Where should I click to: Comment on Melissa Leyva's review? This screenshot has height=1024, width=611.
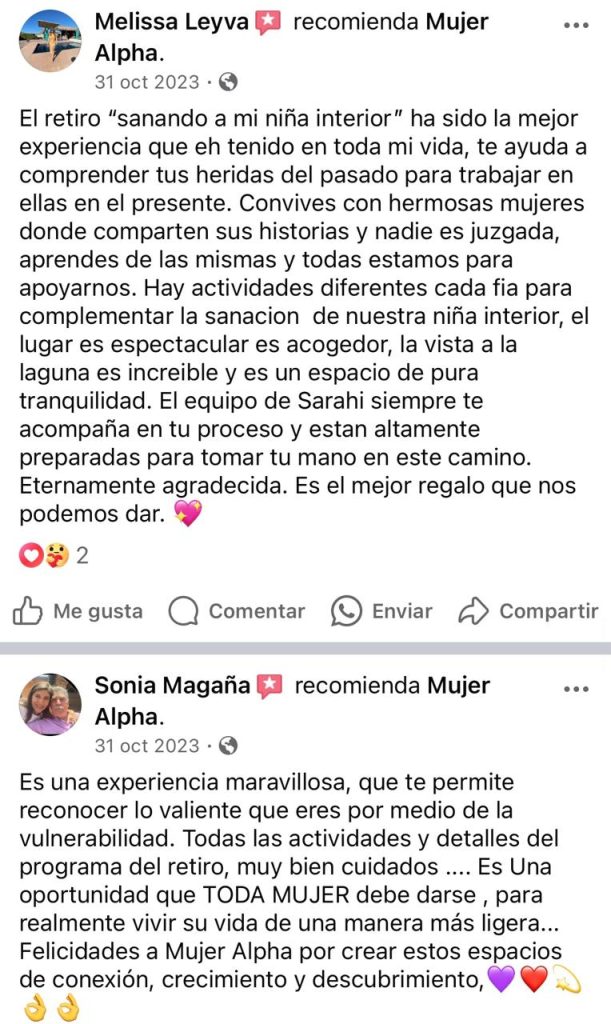(x=237, y=611)
